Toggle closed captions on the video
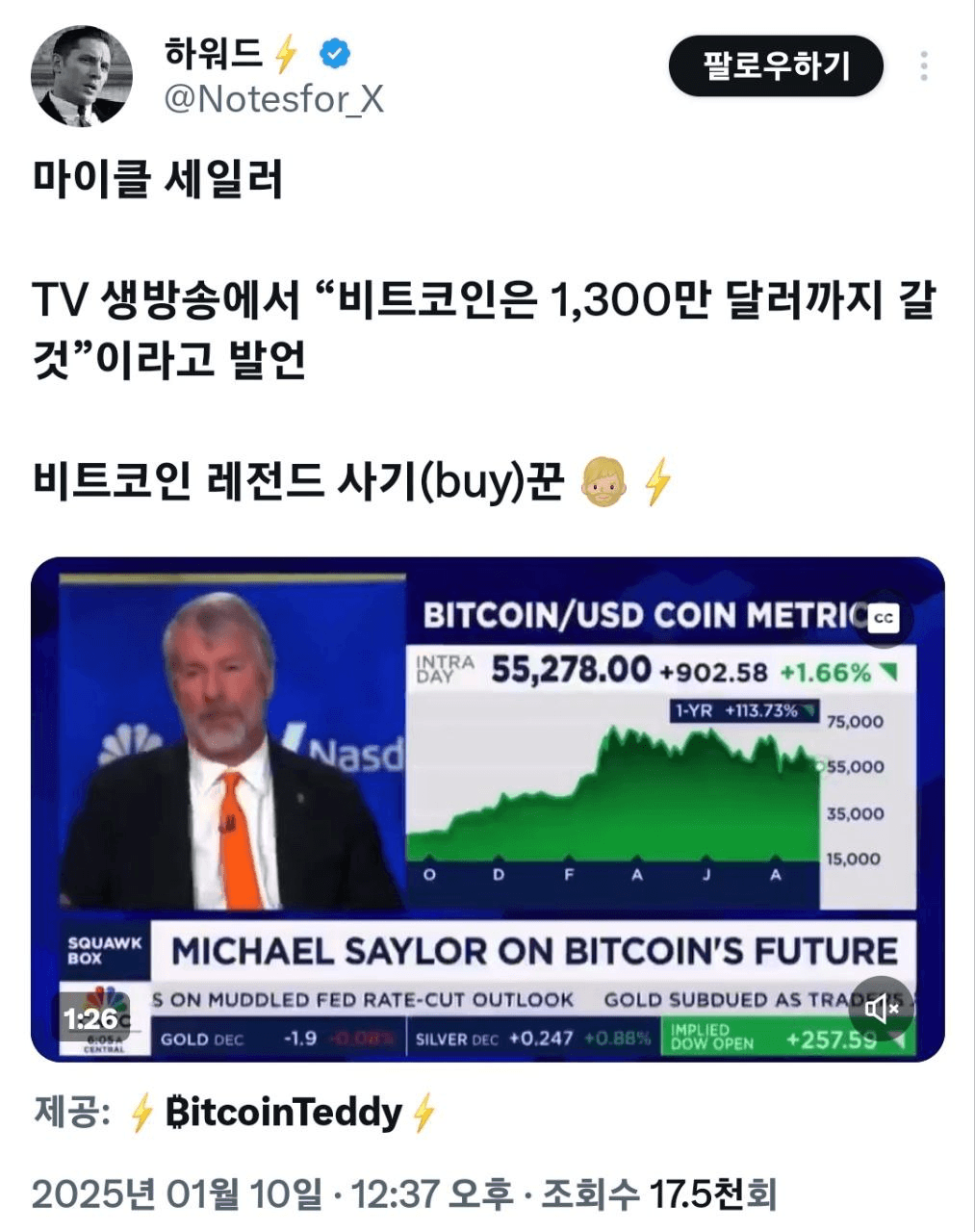 point(883,619)
